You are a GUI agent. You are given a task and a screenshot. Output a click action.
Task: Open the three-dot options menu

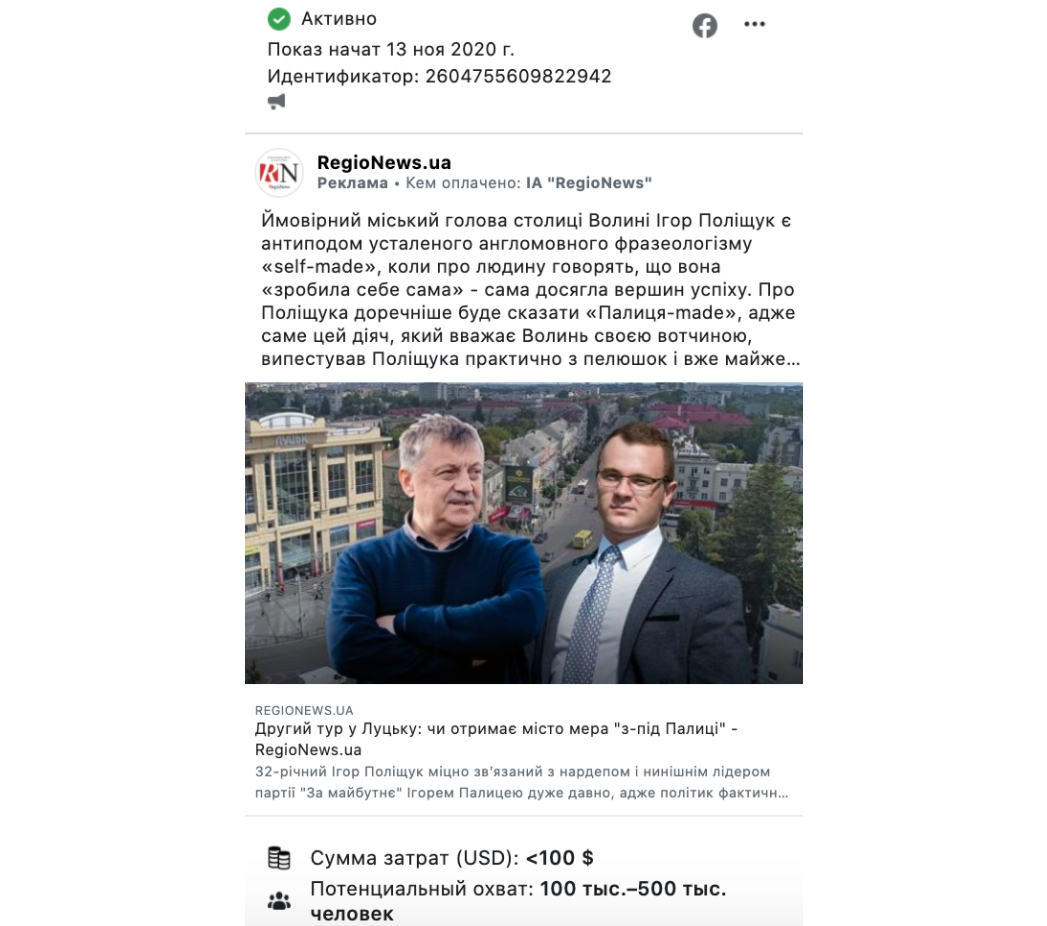point(755,24)
